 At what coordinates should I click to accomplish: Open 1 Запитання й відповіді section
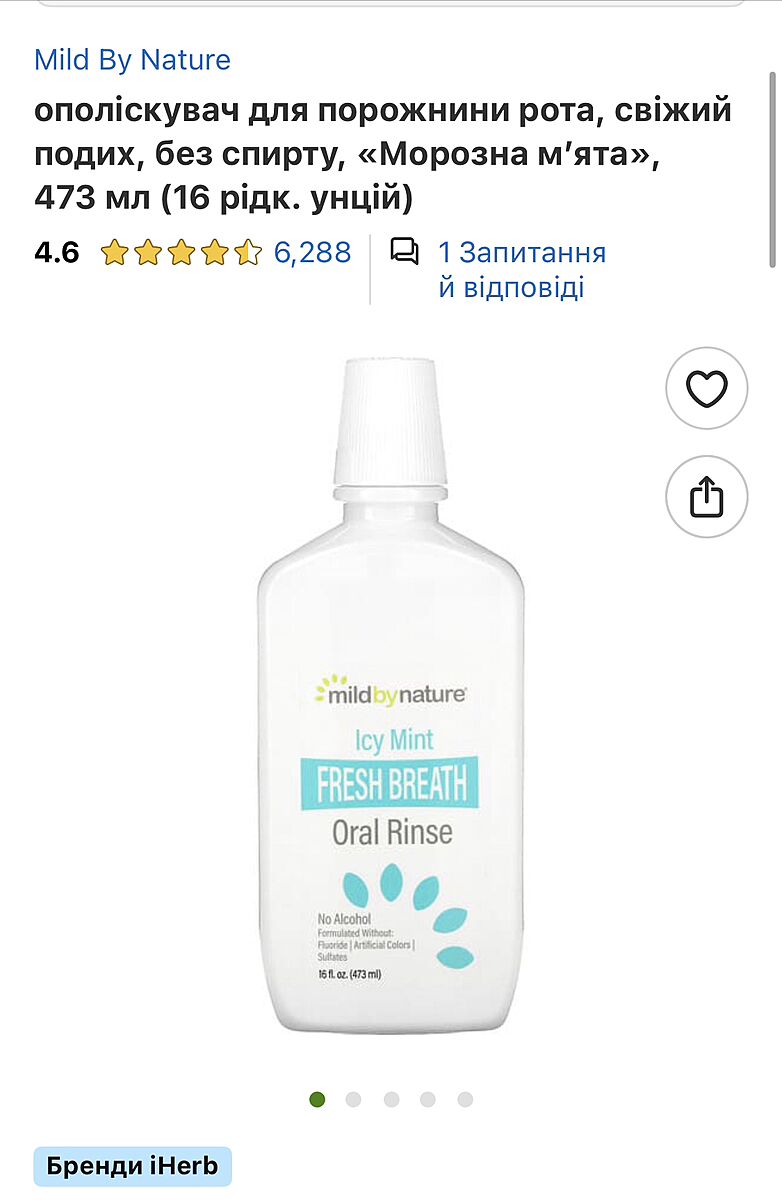(x=521, y=270)
